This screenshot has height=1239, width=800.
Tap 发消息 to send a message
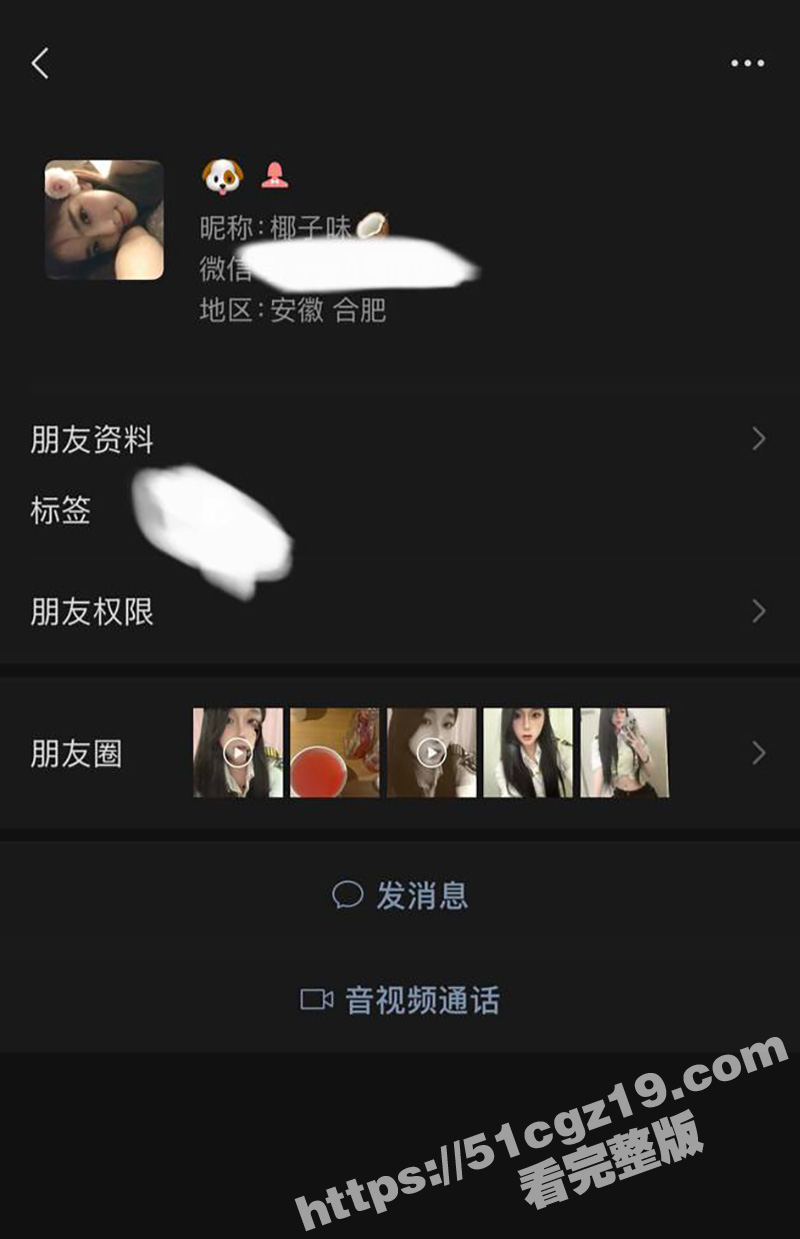400,895
